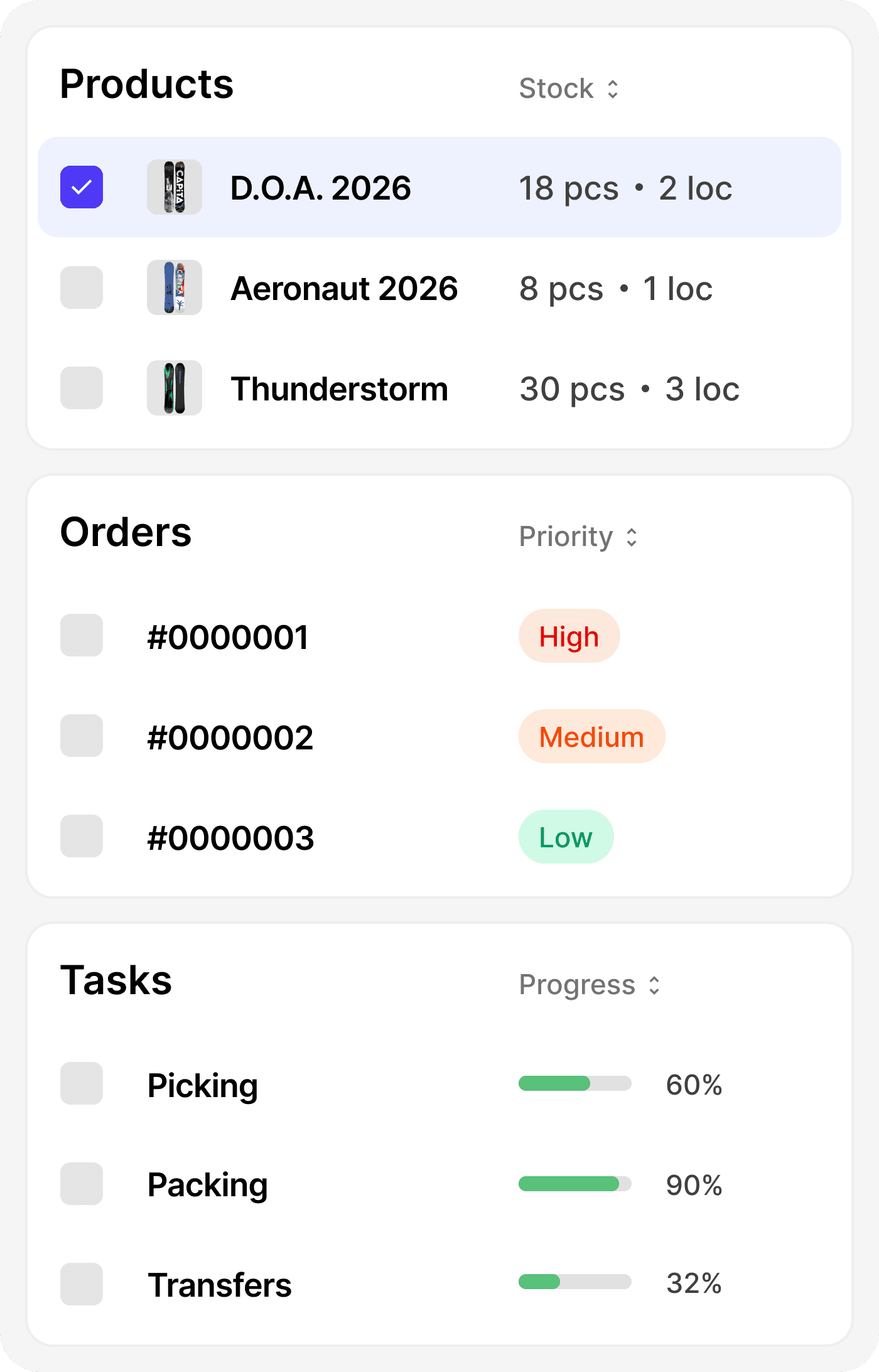The width and height of the screenshot is (879, 1372).
Task: Click the High priority badge
Action: [568, 636]
